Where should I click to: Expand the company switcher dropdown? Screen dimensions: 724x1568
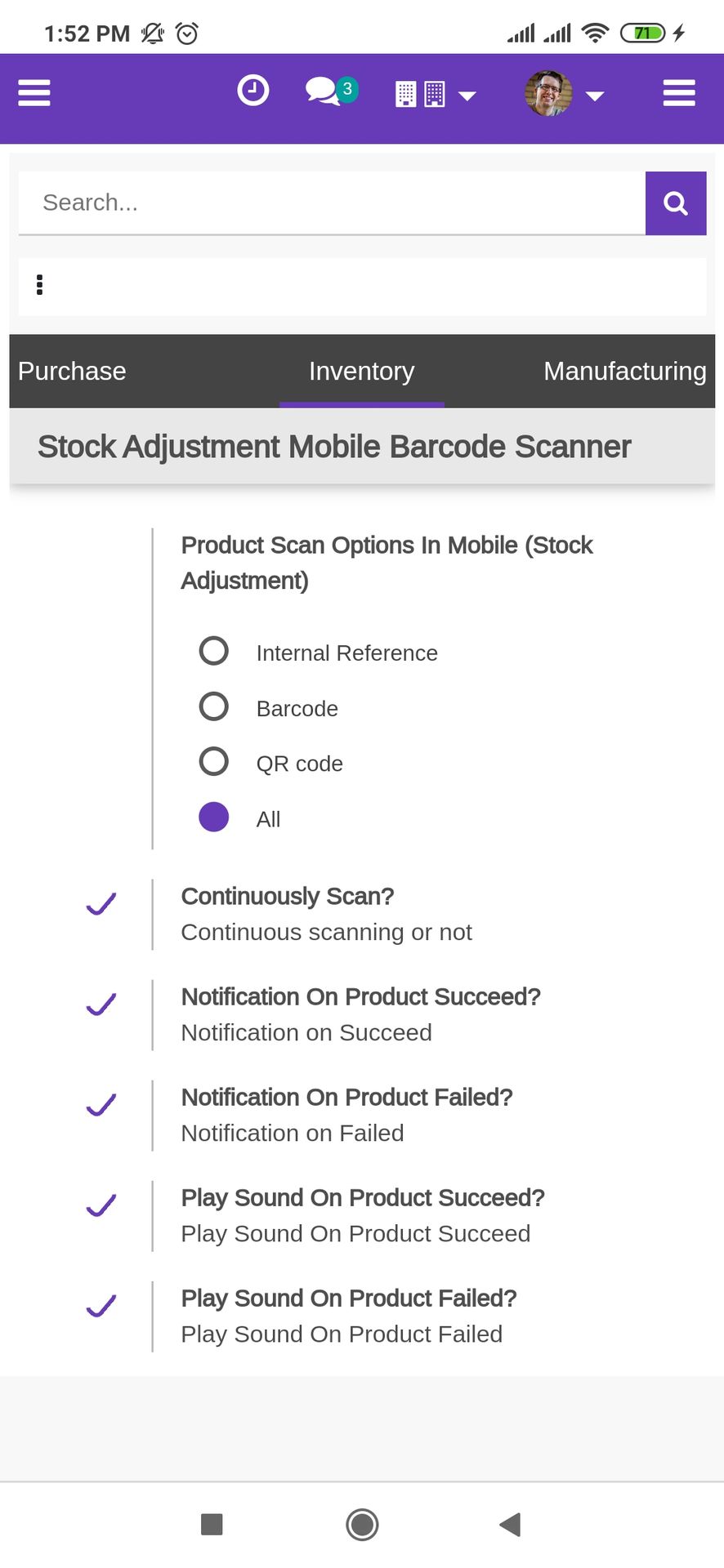[x=435, y=95]
